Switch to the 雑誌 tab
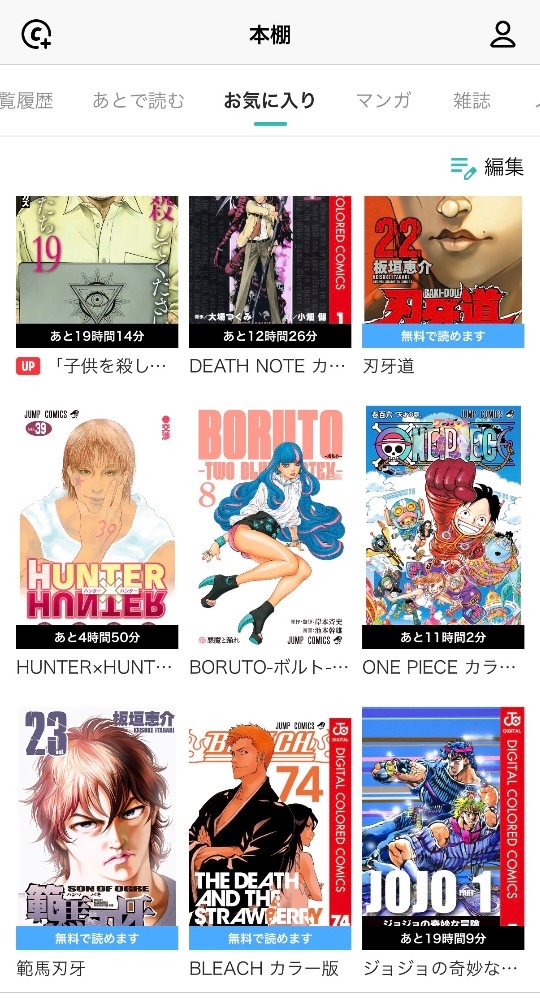This screenshot has height=999, width=540. 472,100
